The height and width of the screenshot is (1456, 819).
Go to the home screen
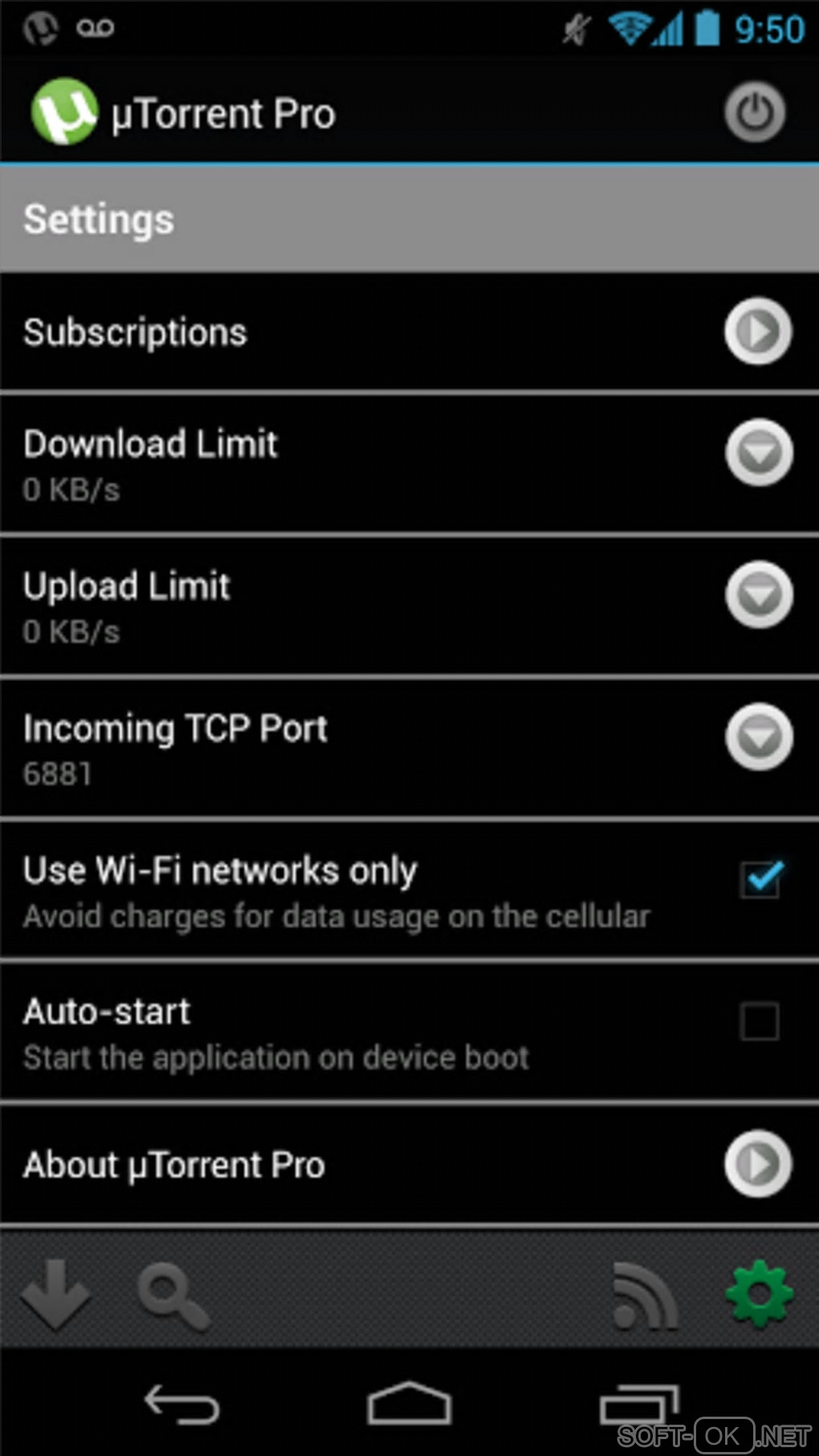[409, 1405]
